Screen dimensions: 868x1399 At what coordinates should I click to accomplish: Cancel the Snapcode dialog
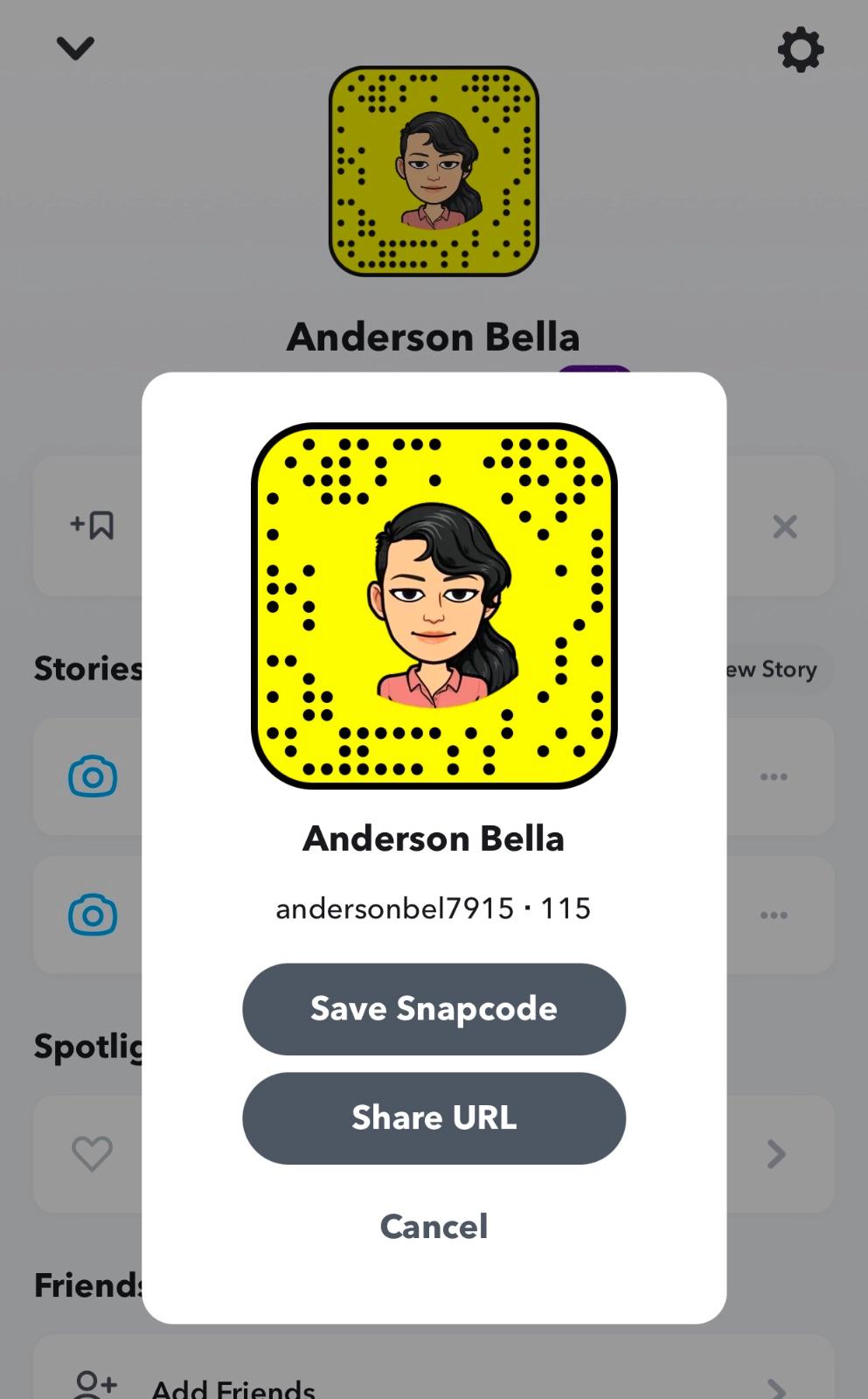click(x=434, y=1226)
